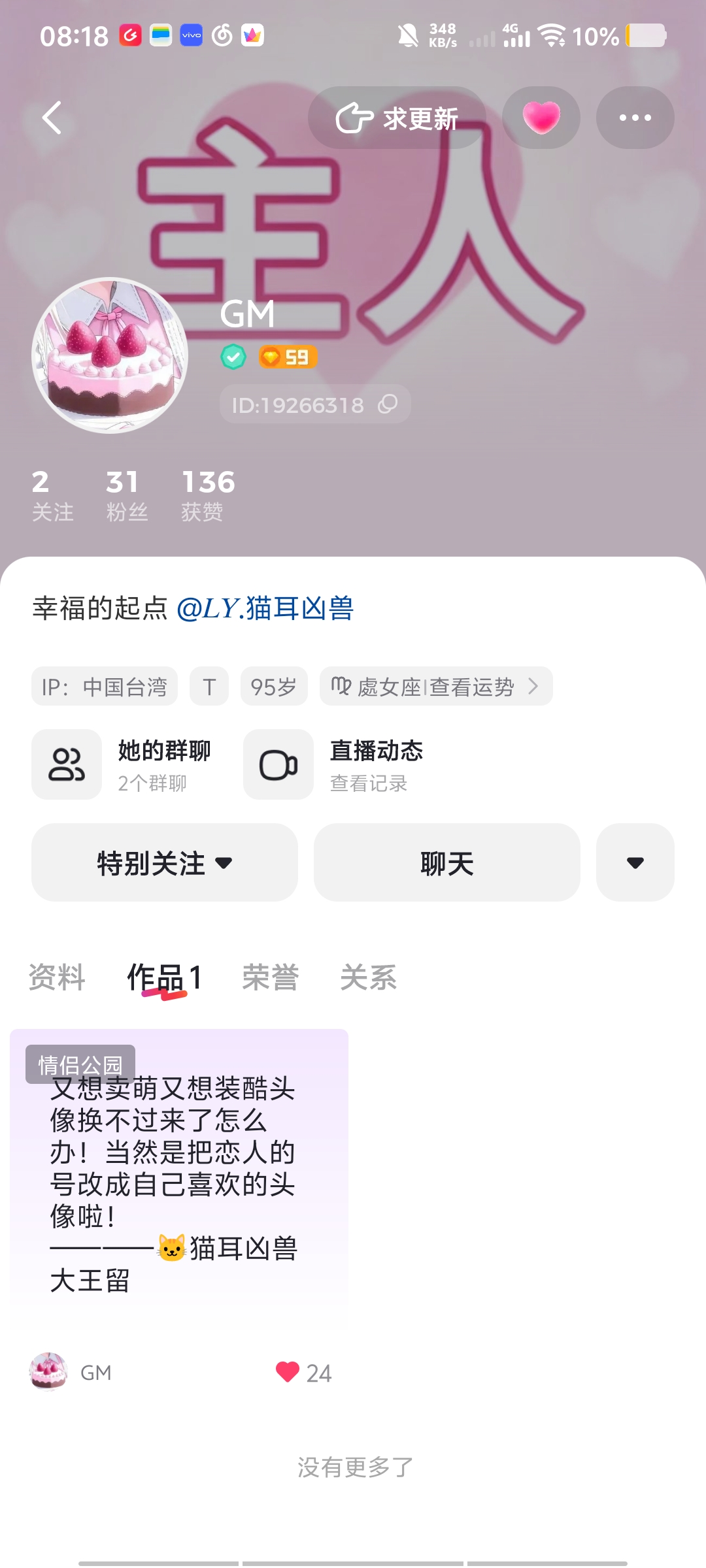Open GM's cake profile avatar
This screenshot has width=706, height=1568.
tap(110, 355)
